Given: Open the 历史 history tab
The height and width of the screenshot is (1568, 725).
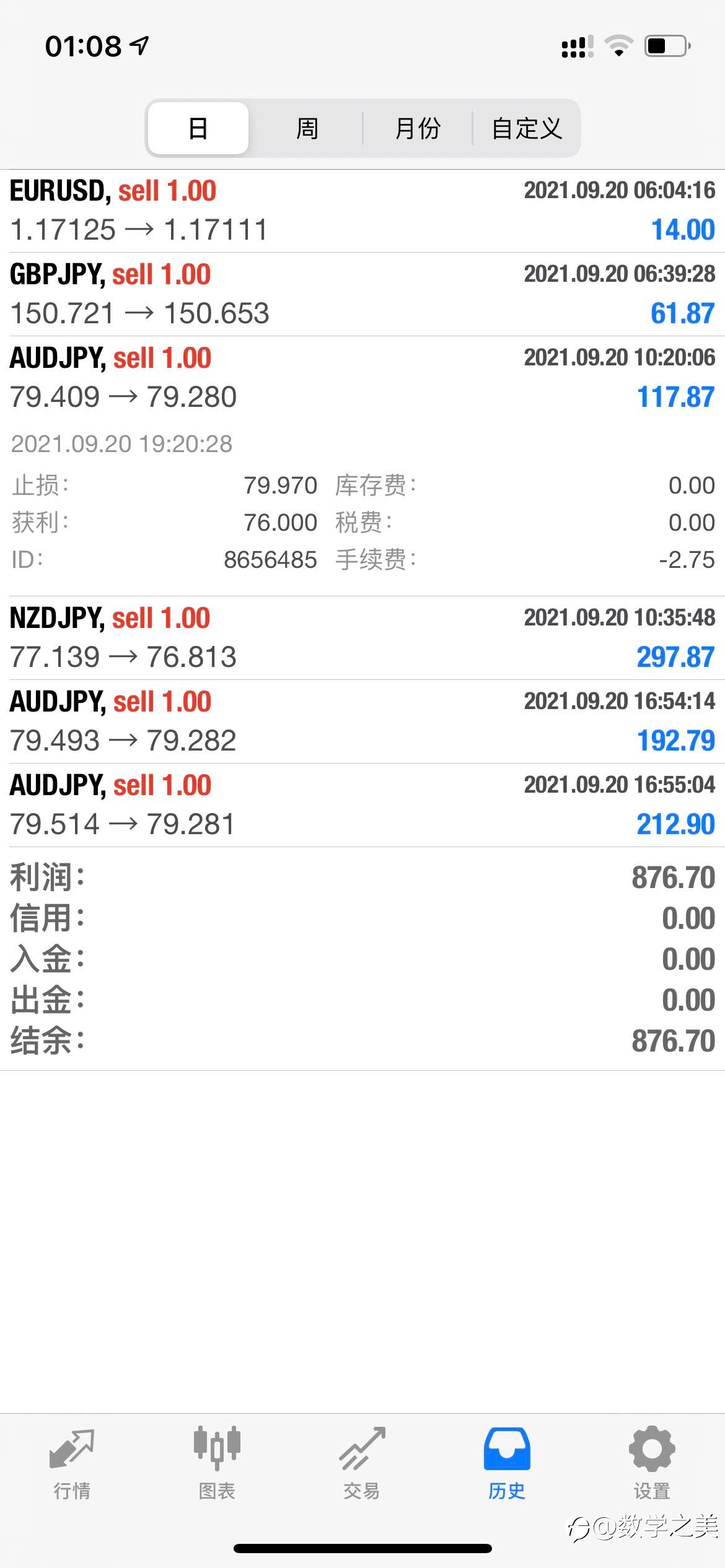Looking at the screenshot, I should pos(507,1463).
